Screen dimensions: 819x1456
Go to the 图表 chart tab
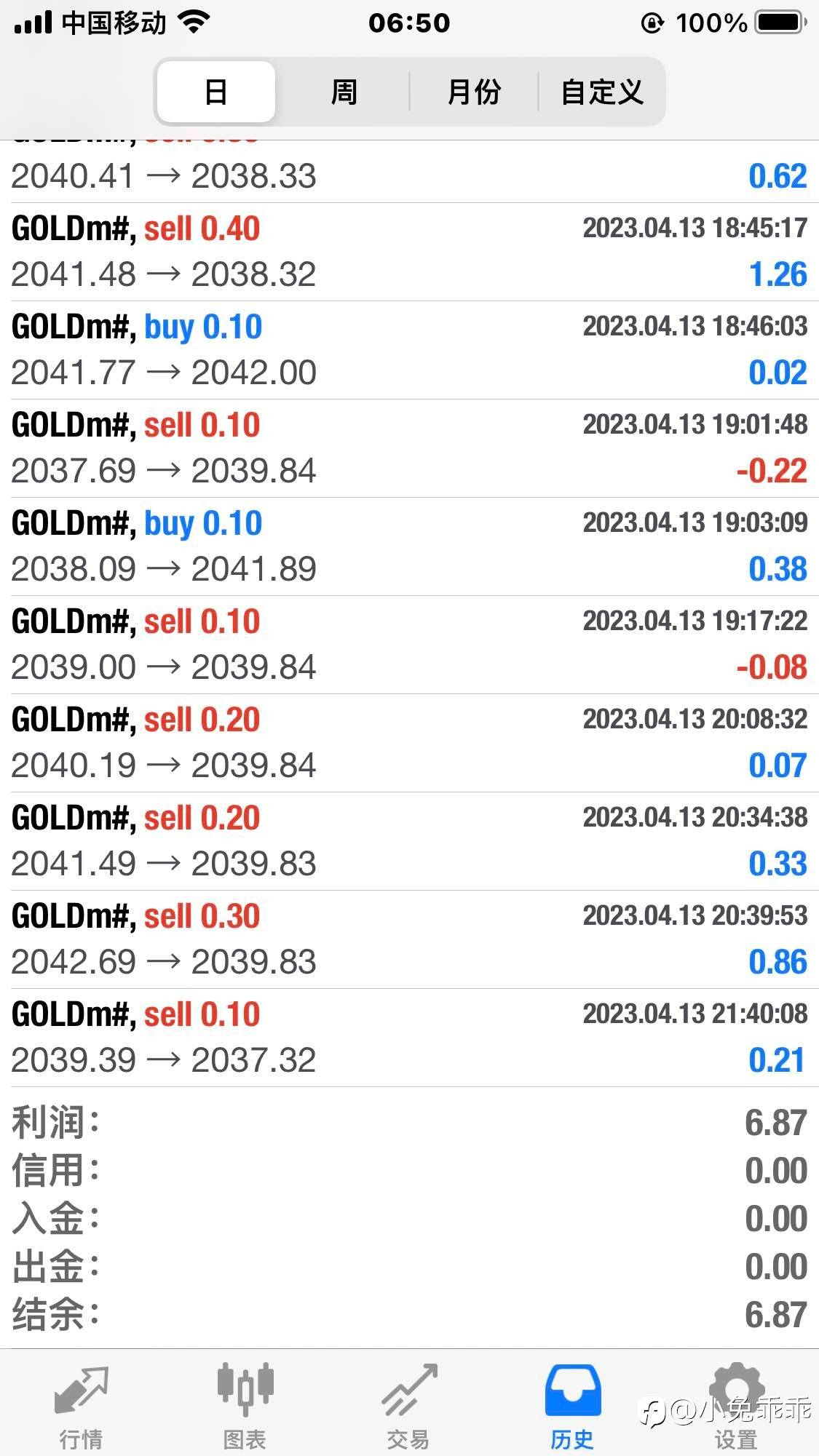click(245, 1406)
